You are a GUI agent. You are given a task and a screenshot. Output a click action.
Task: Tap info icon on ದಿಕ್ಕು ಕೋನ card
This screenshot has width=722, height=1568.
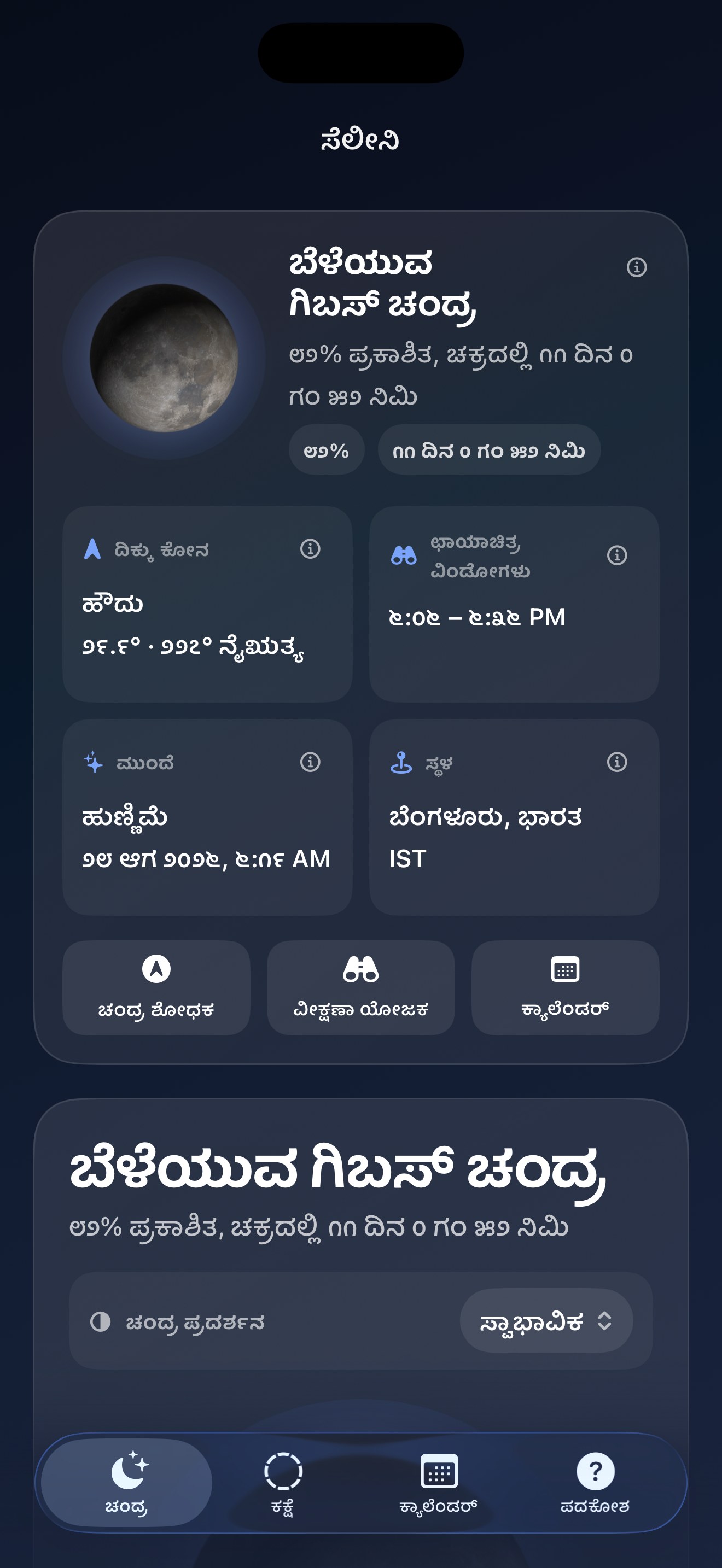point(310,549)
